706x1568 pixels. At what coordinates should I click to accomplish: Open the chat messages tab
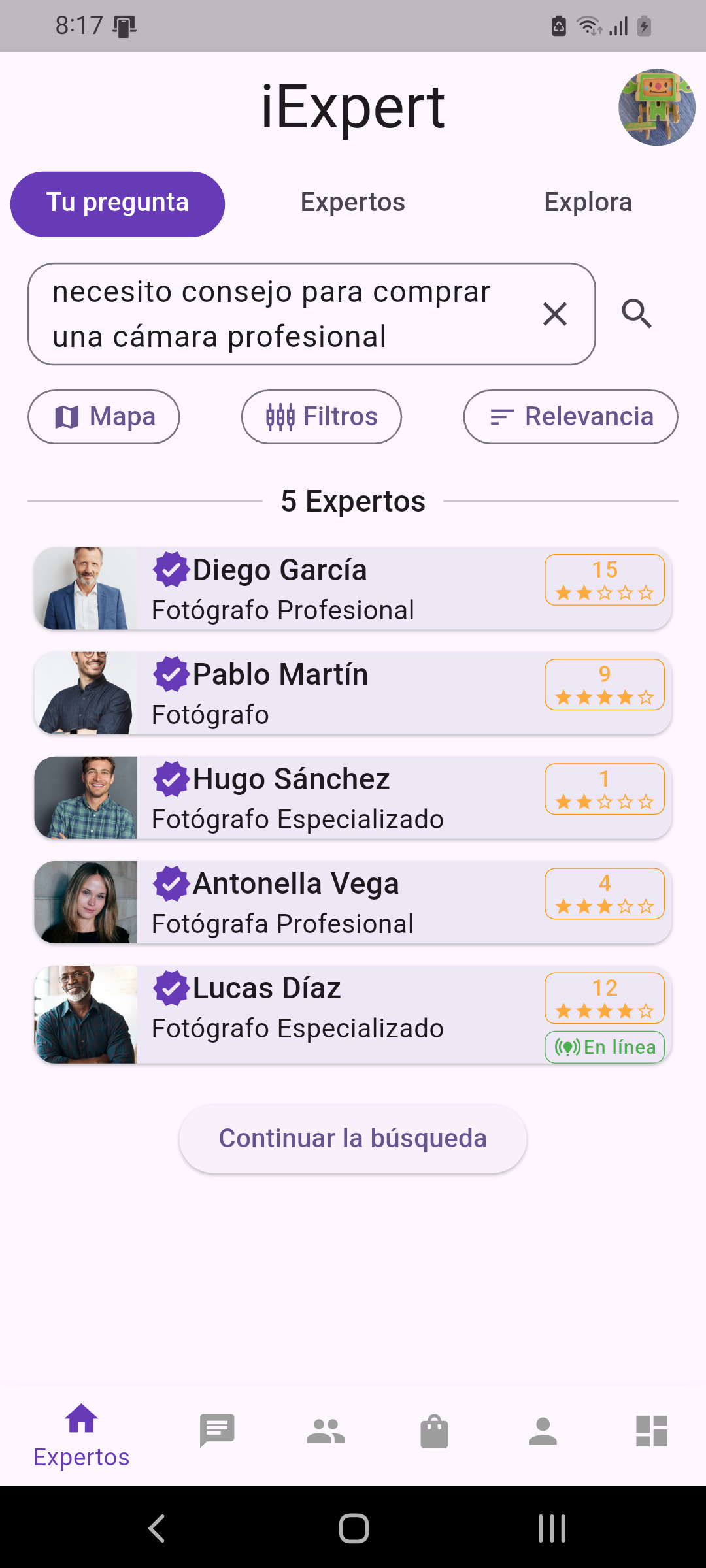217,1431
